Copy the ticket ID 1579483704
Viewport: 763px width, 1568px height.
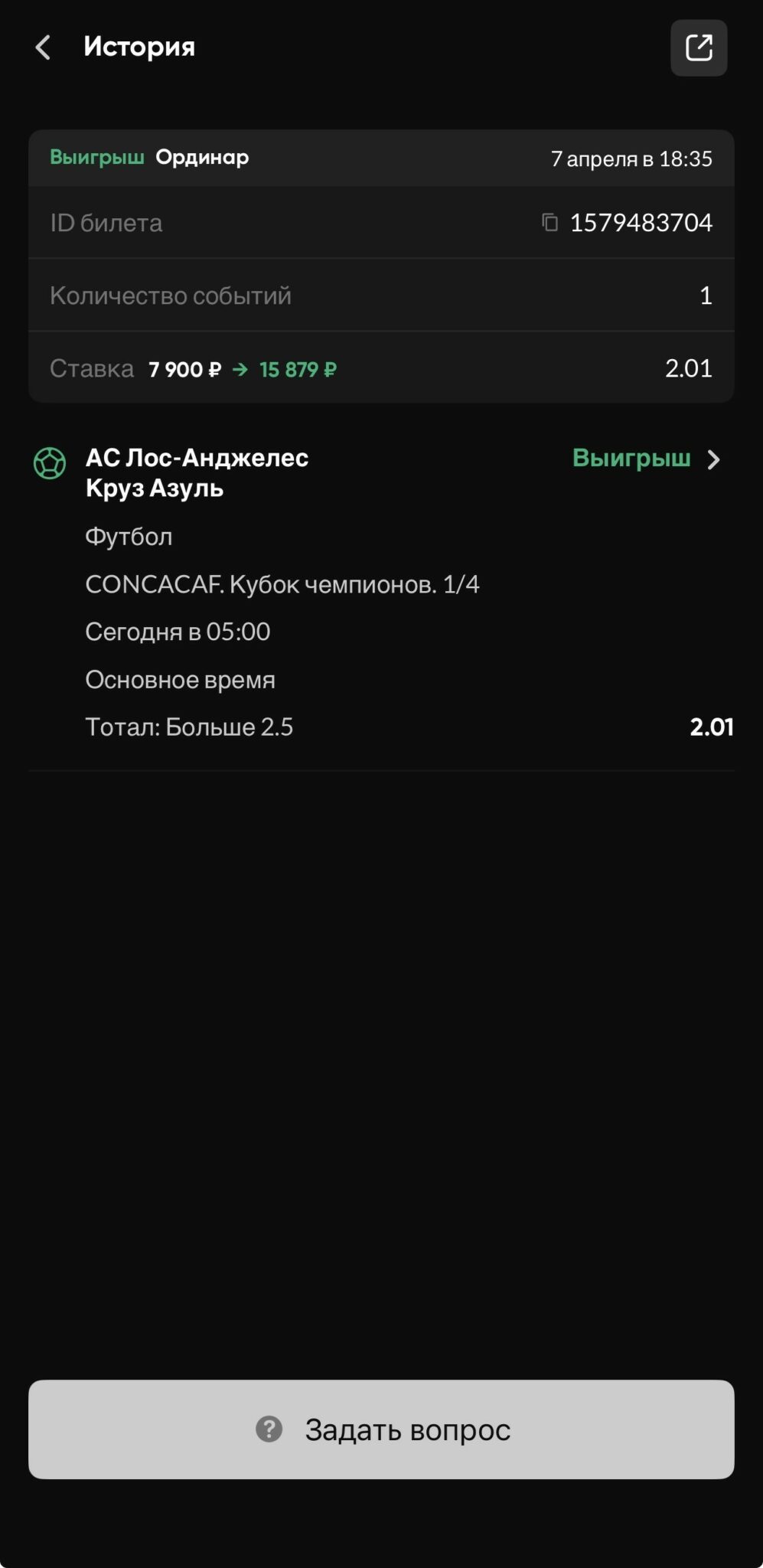click(x=549, y=223)
